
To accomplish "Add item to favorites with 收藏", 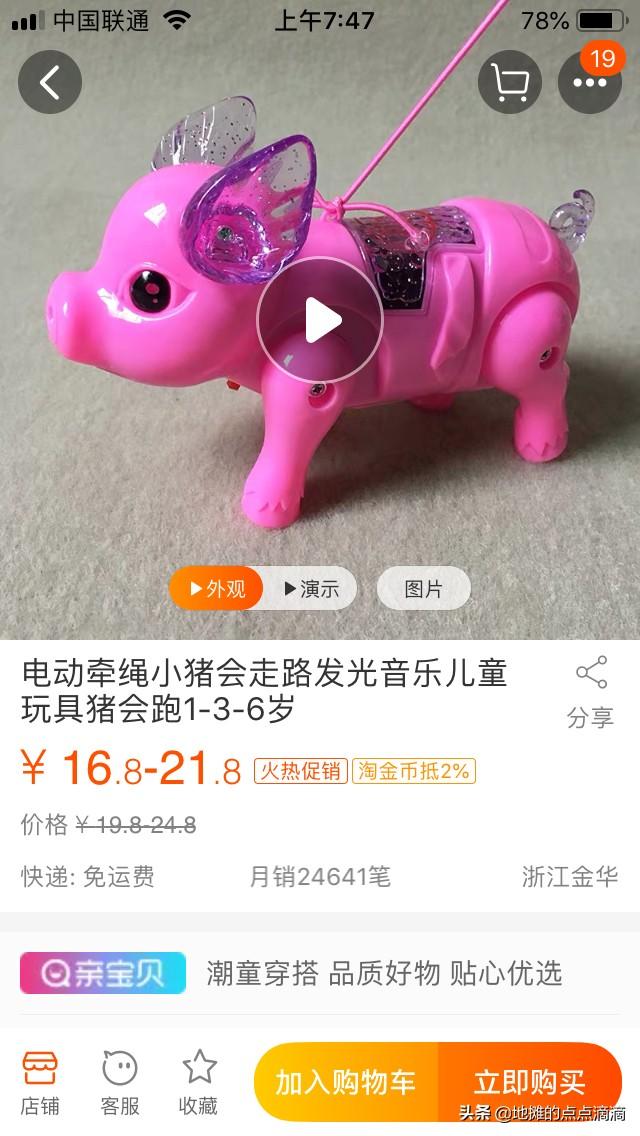I will [198, 1082].
